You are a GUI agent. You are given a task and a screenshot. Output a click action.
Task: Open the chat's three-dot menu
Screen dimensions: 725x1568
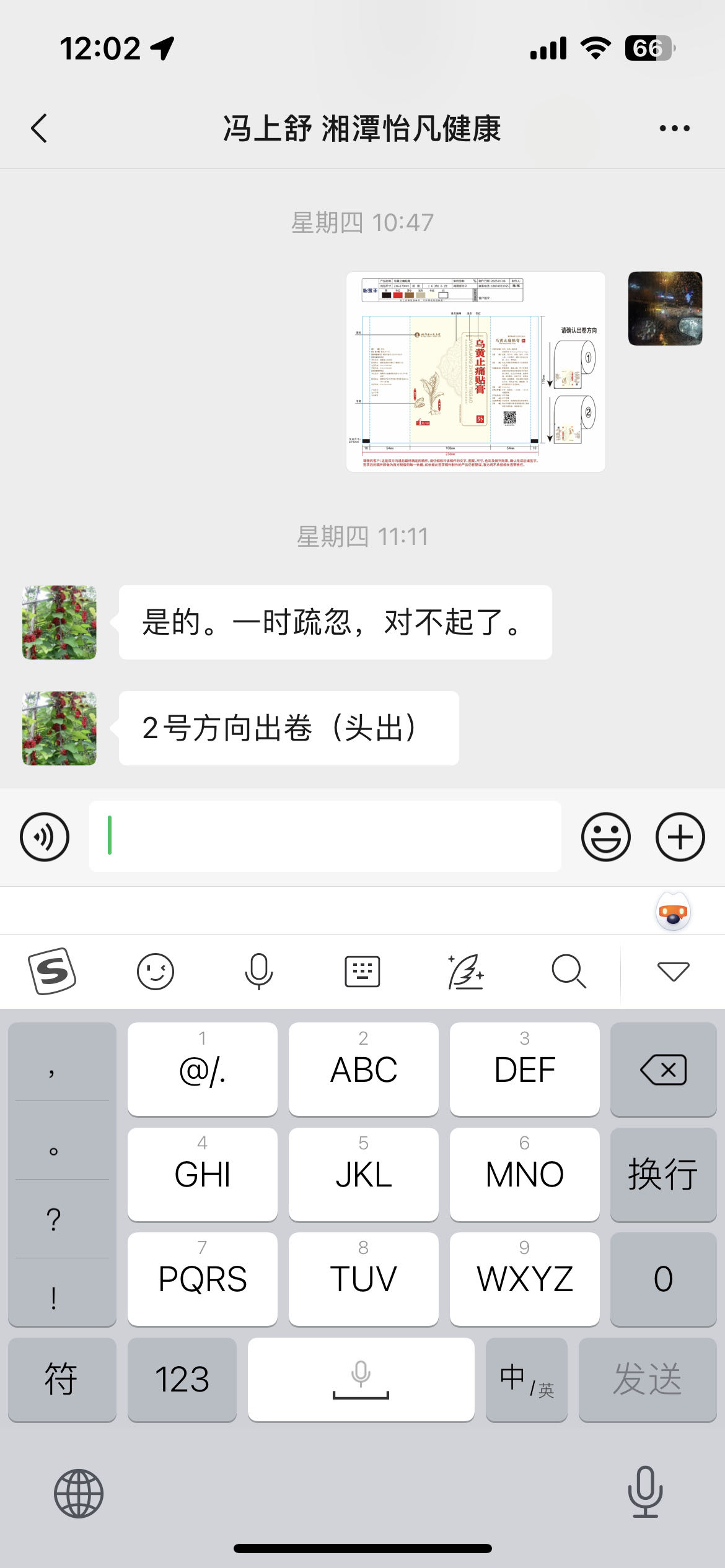click(x=674, y=128)
